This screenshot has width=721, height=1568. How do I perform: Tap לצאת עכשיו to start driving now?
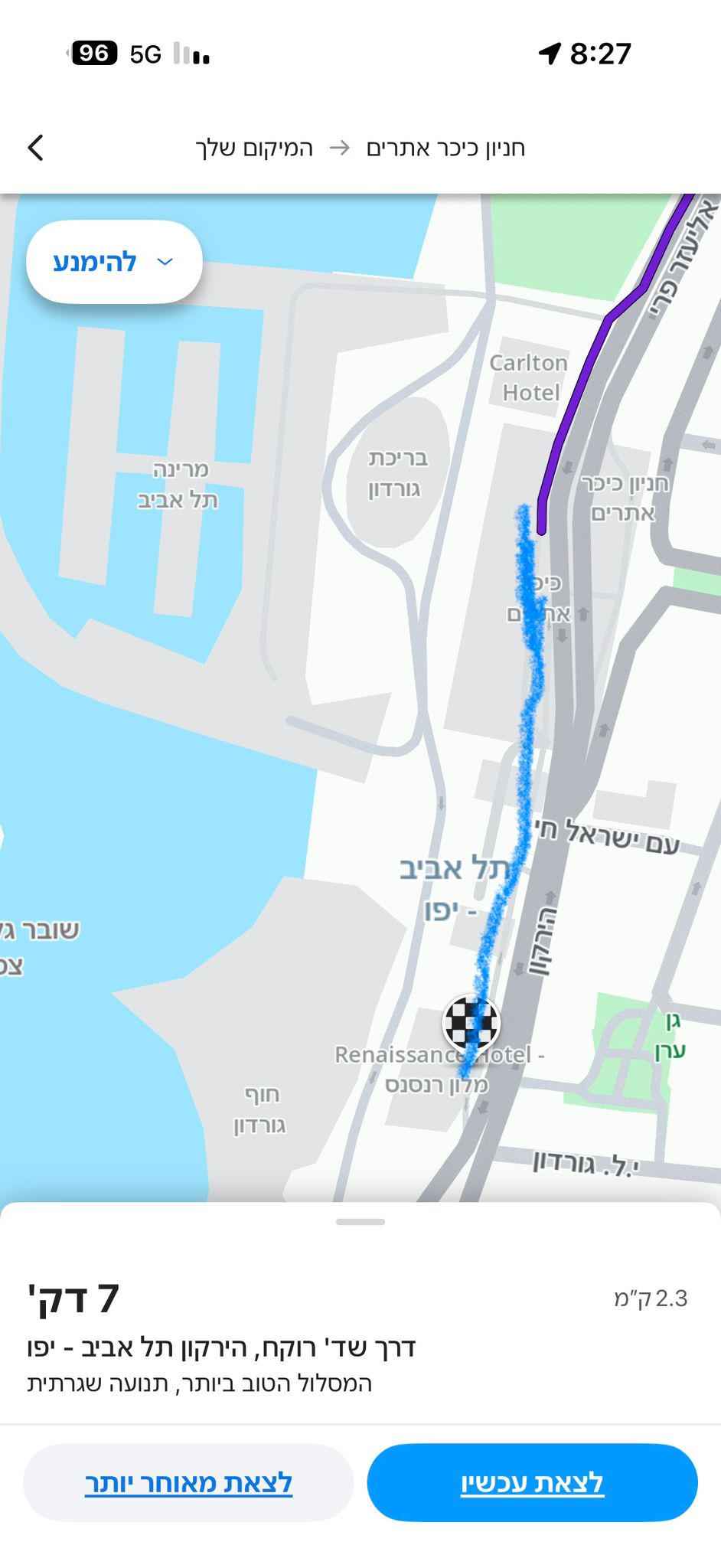(532, 1482)
